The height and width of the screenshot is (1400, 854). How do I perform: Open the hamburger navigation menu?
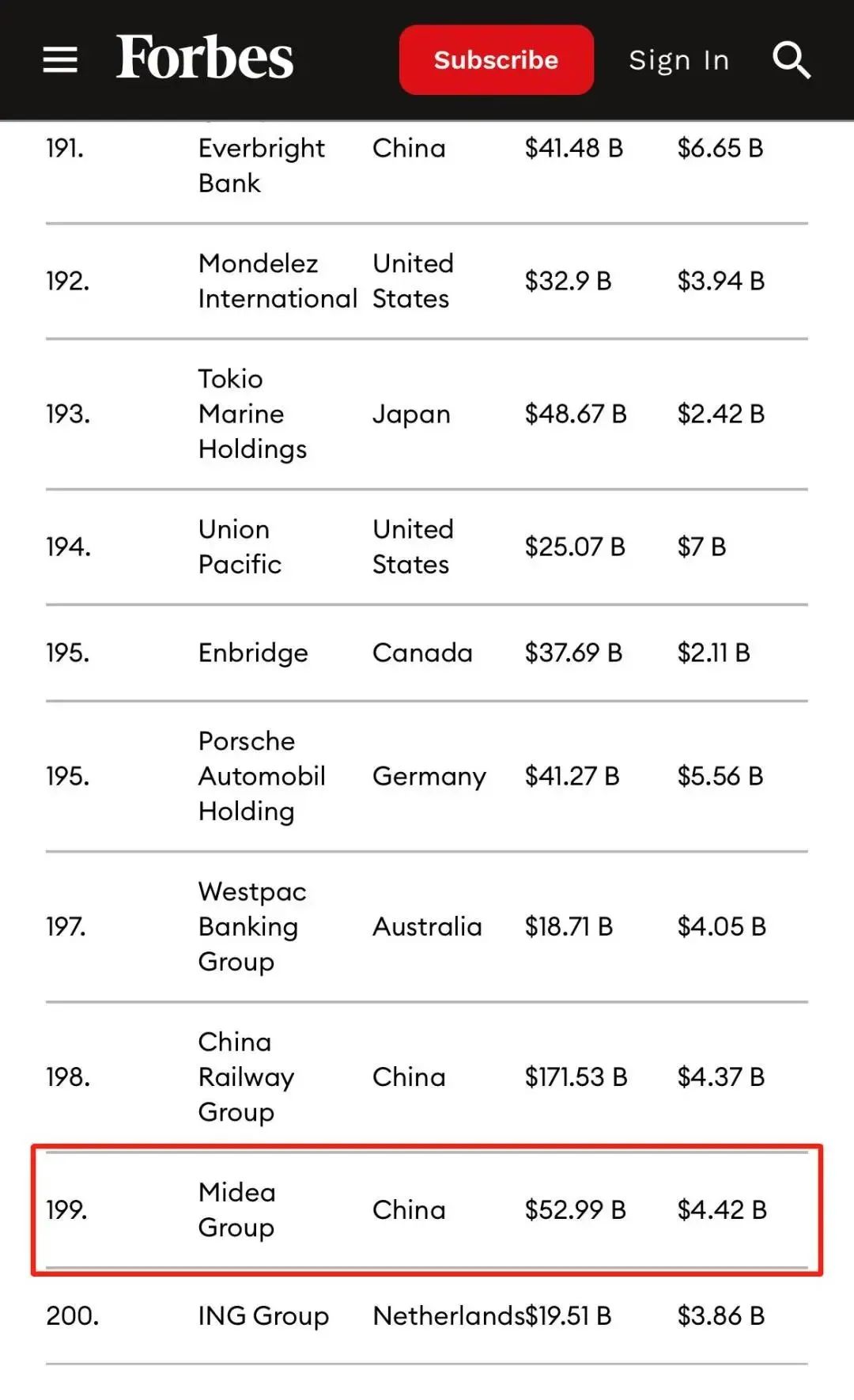(x=60, y=60)
